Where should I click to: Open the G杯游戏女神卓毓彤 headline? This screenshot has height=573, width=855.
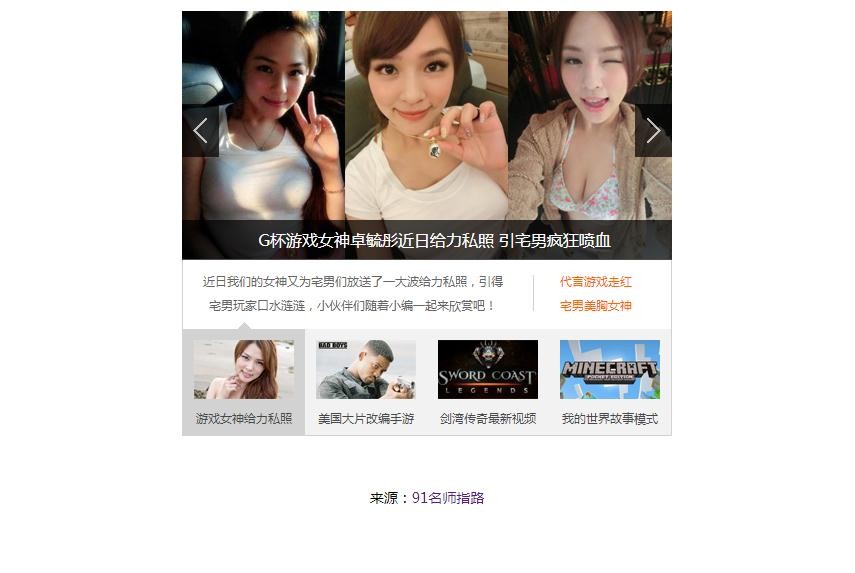pos(434,241)
